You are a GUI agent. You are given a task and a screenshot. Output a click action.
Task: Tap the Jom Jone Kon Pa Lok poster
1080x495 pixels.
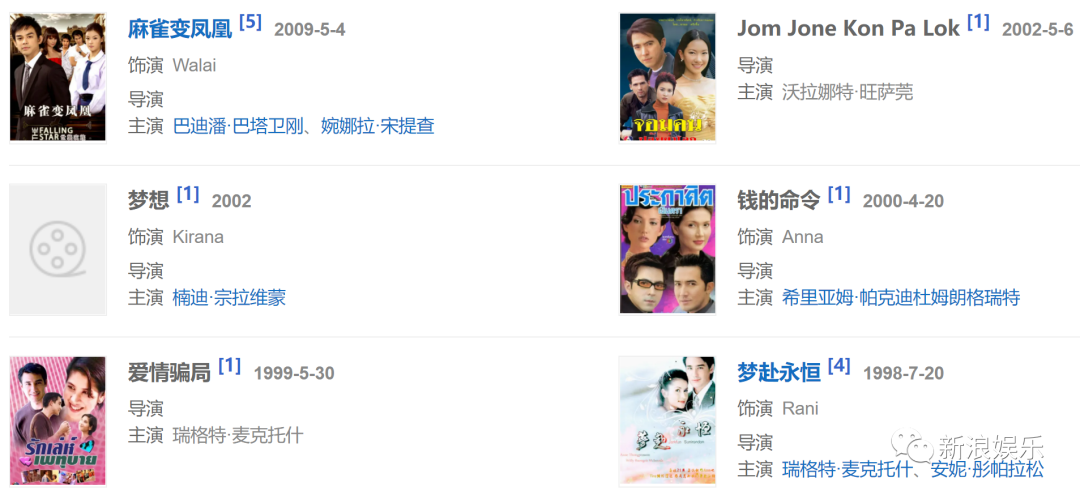tap(667, 77)
